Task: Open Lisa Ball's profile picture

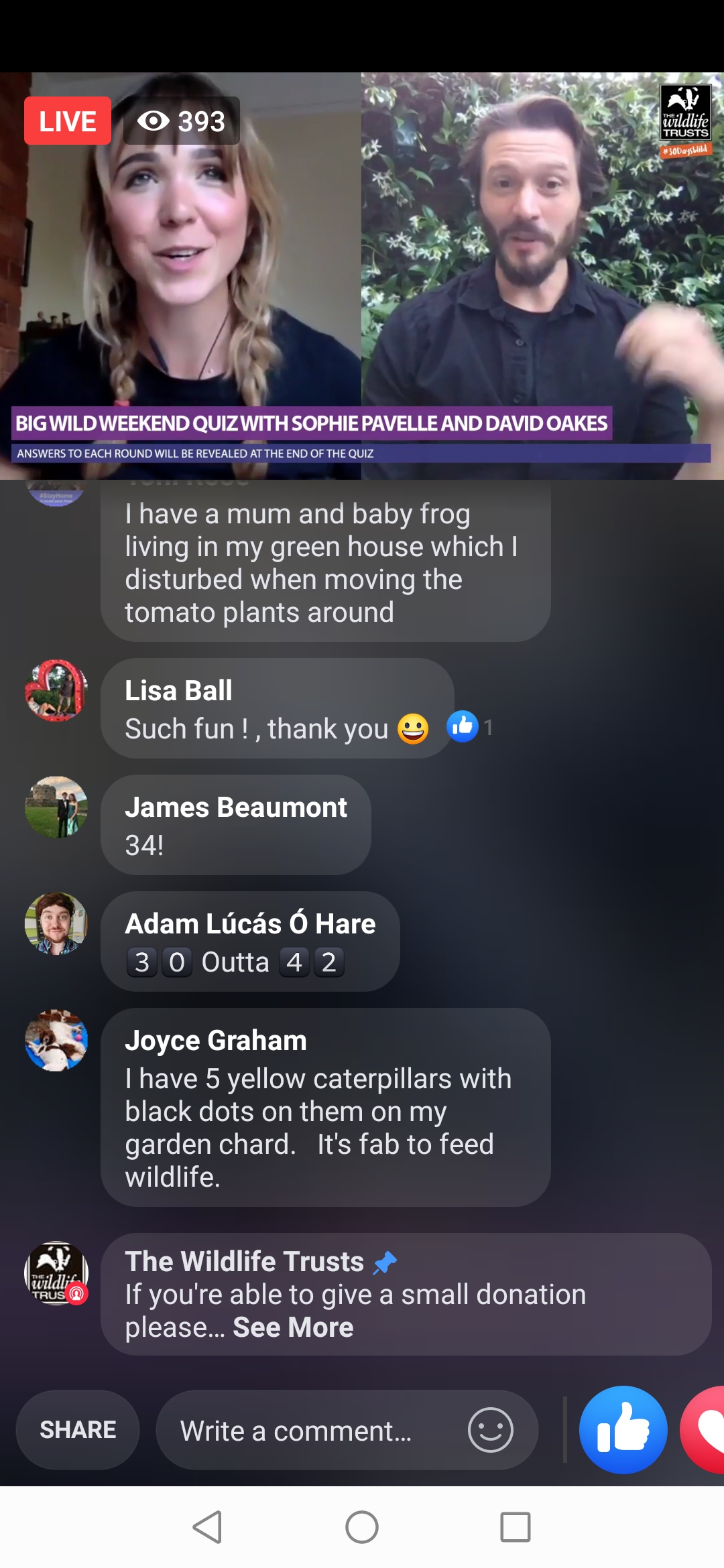Action: pos(56,690)
